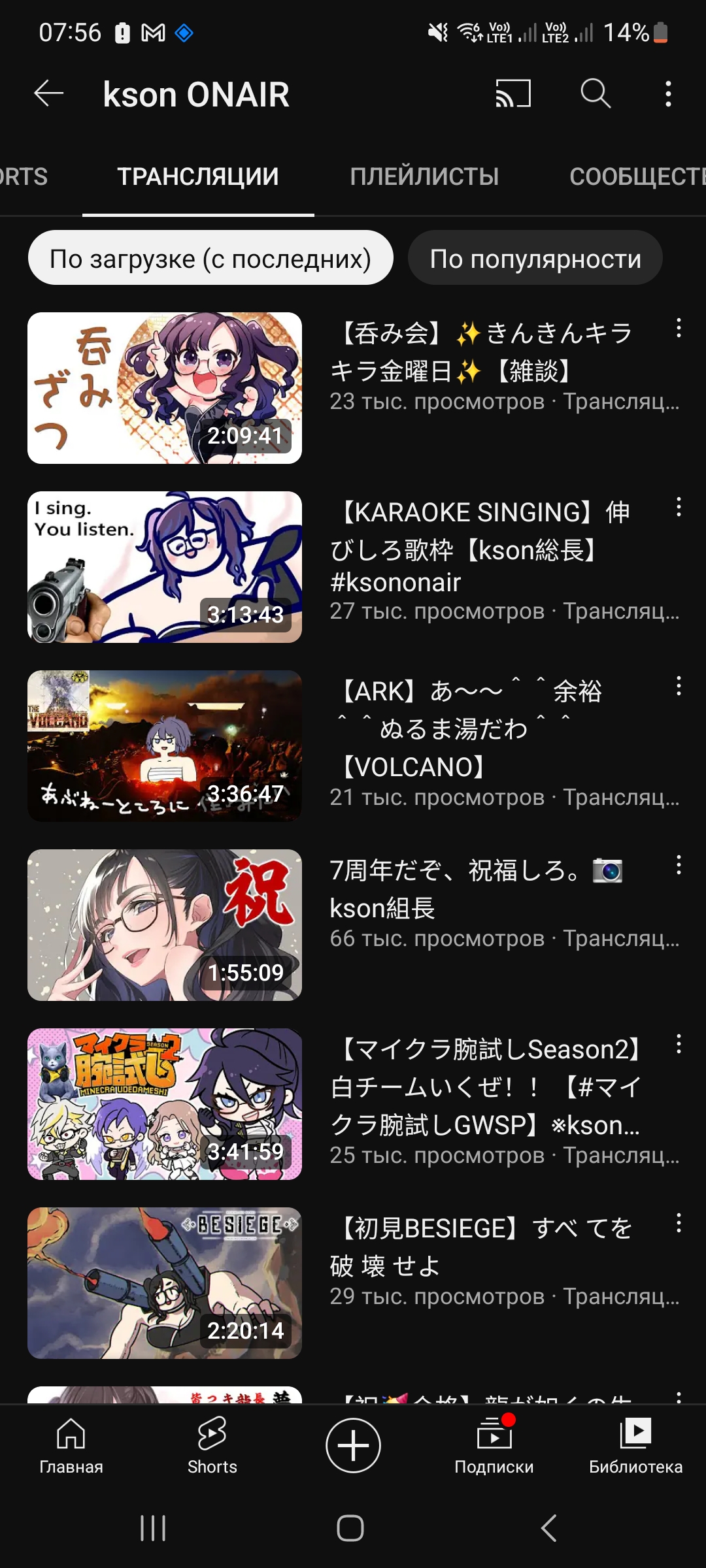Open the cast to device icon
Image resolution: width=706 pixels, height=1568 pixels.
tap(513, 94)
